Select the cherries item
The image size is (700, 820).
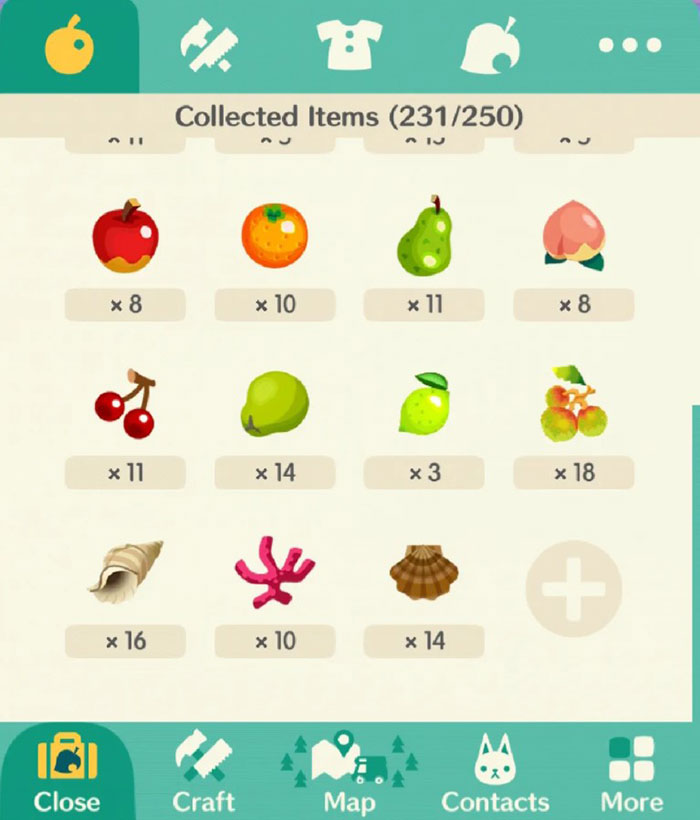(125, 405)
